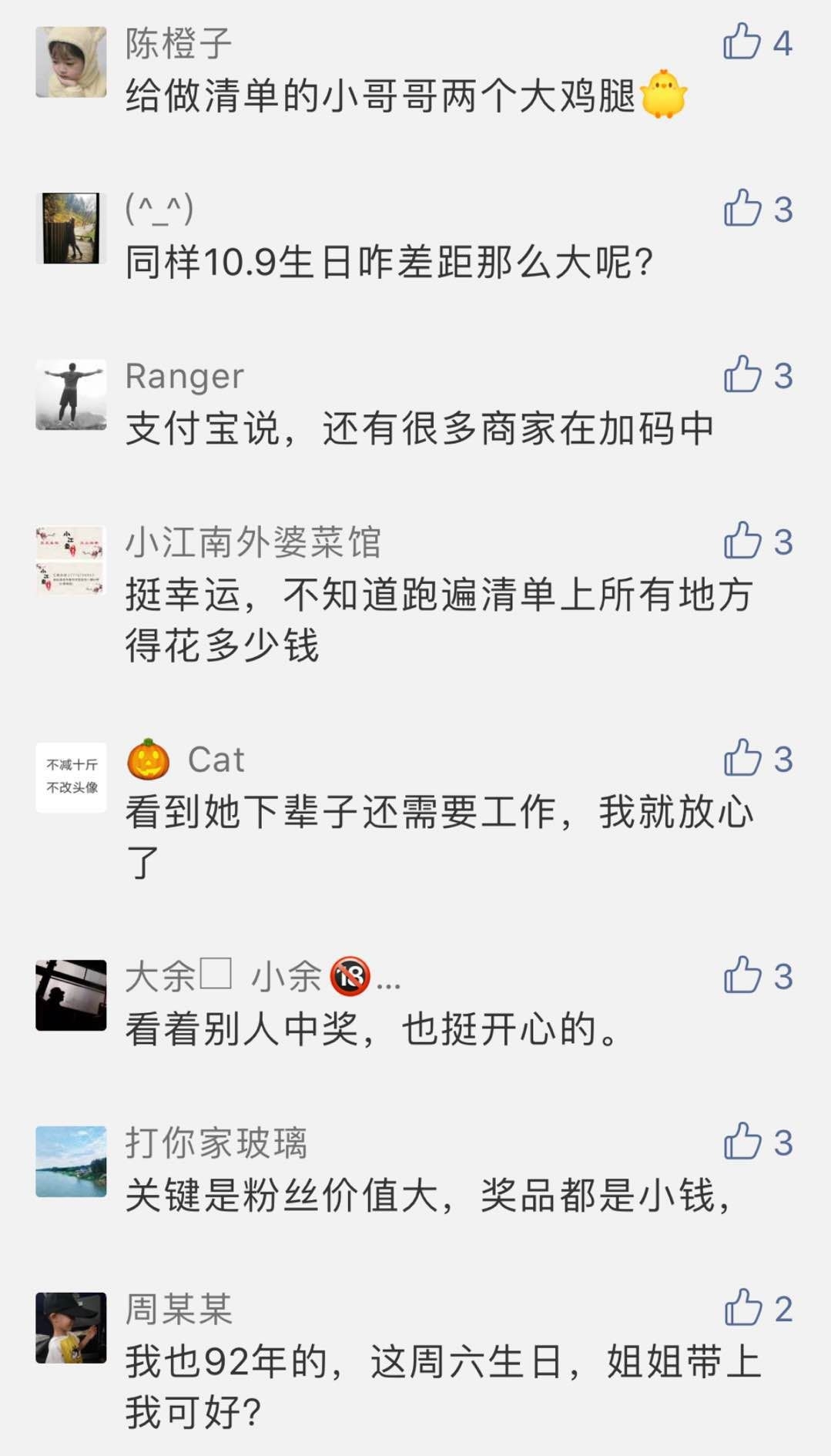The height and width of the screenshot is (1456, 831).
Task: Thumbs up Cat's comment
Action: 742,759
